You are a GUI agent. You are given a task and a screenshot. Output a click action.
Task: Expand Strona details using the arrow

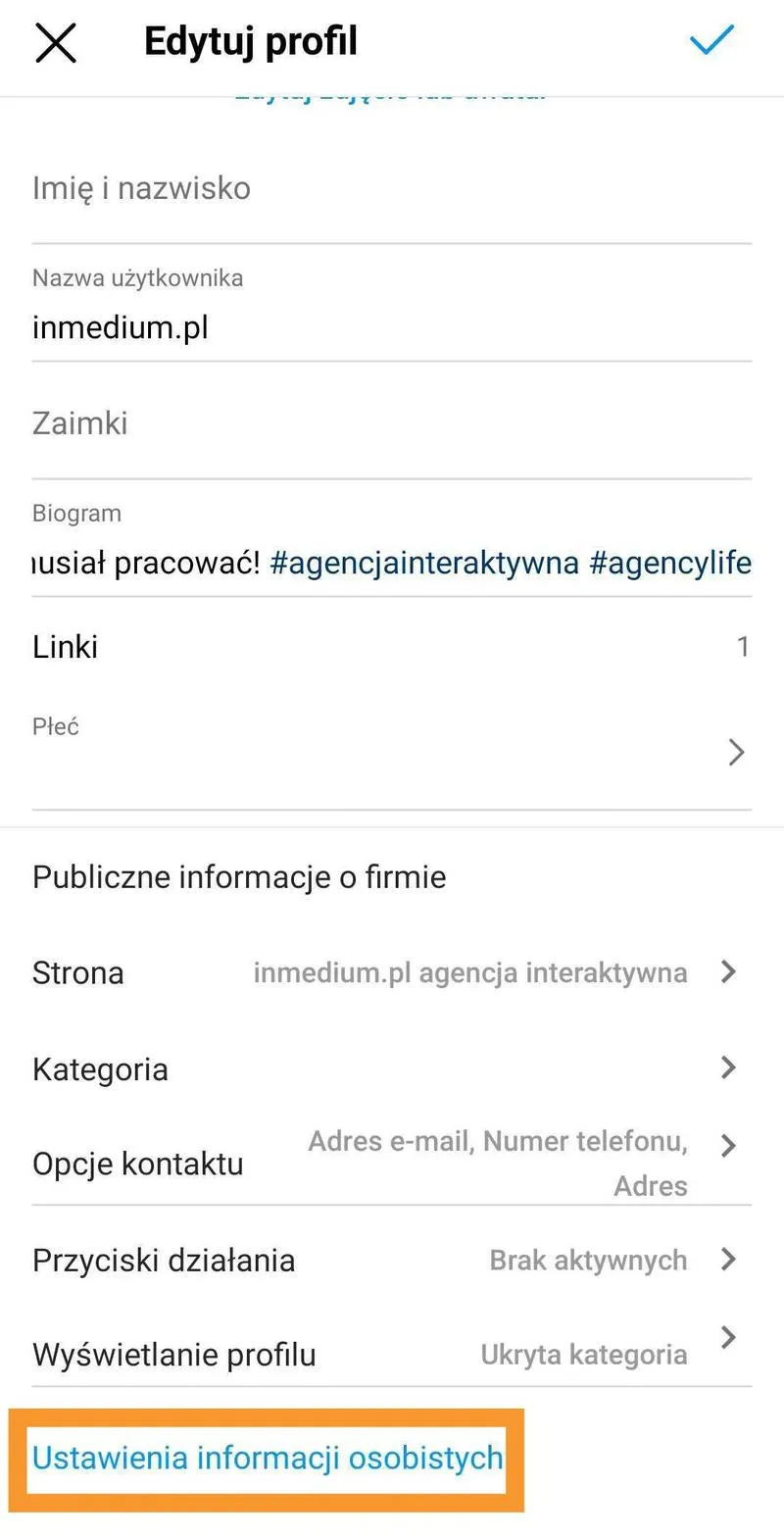[728, 972]
